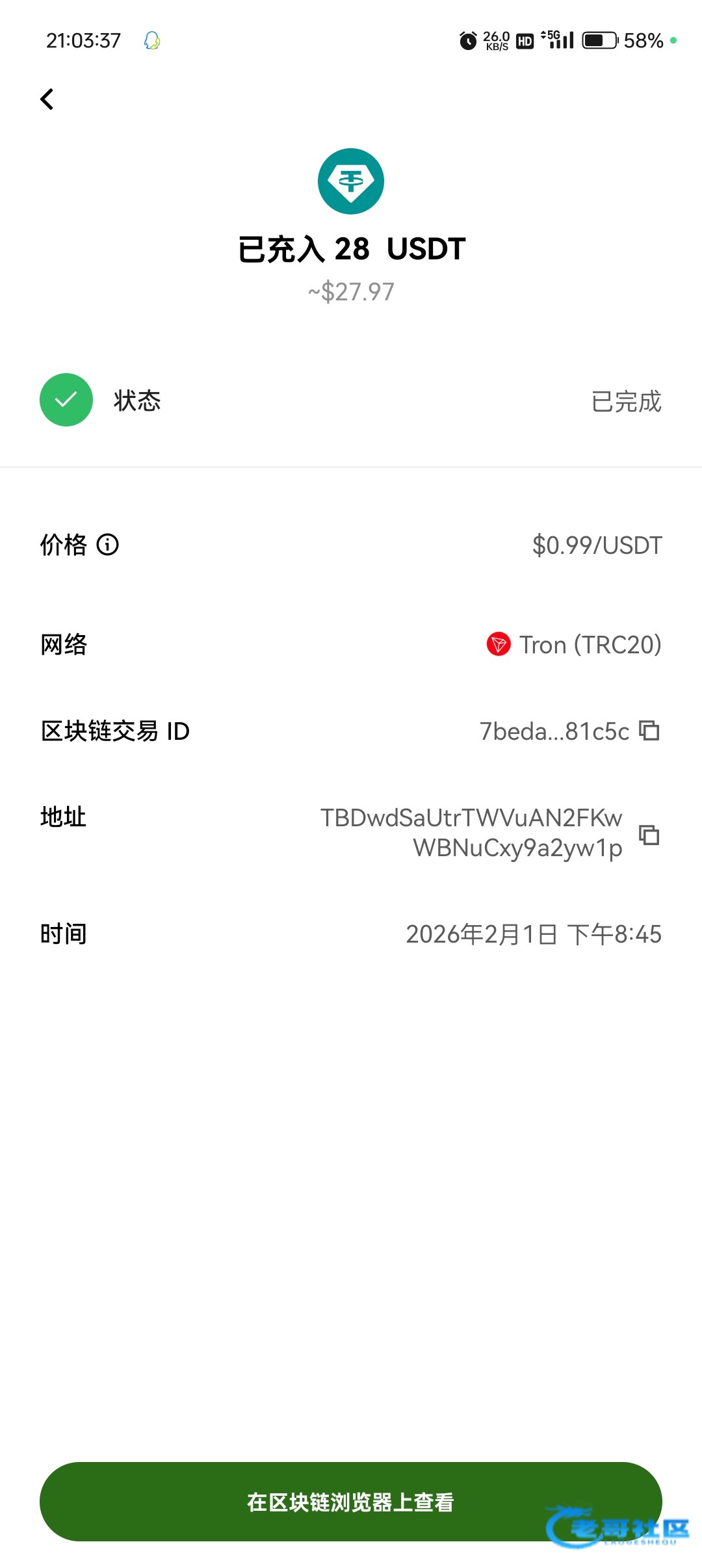
Task: Tap the info icon next to 价格
Action: tap(108, 545)
